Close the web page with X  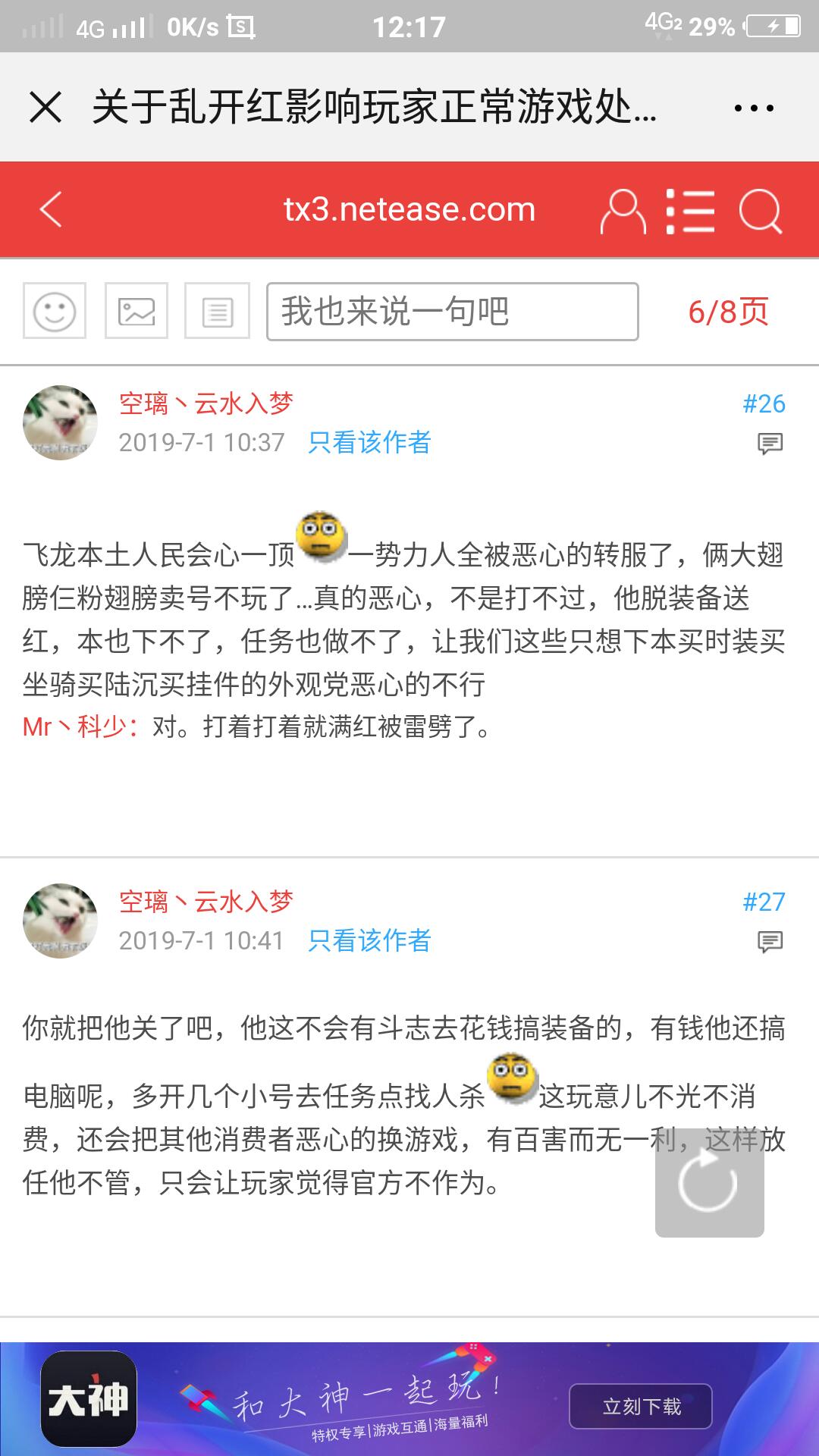click(45, 107)
